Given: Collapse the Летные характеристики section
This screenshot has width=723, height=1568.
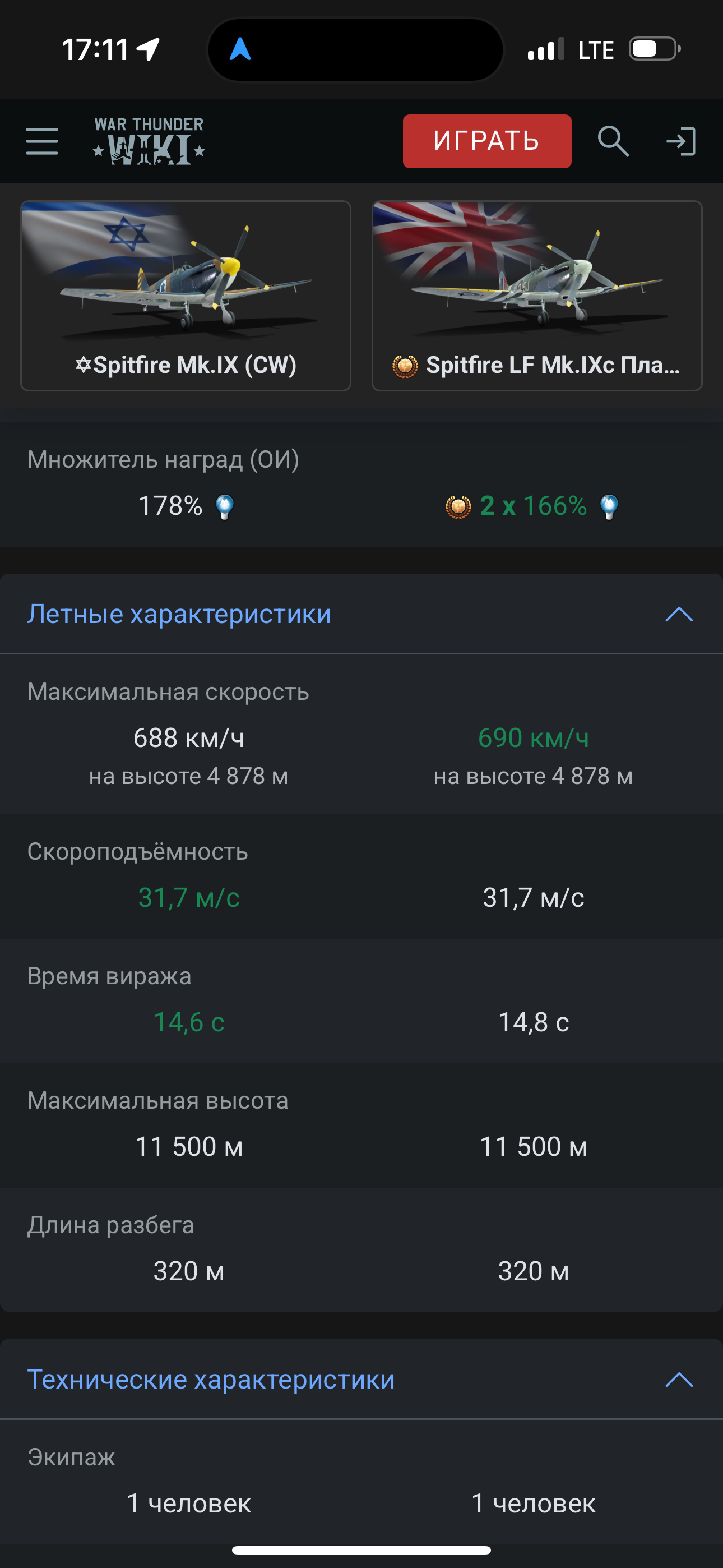Looking at the screenshot, I should (x=679, y=614).
